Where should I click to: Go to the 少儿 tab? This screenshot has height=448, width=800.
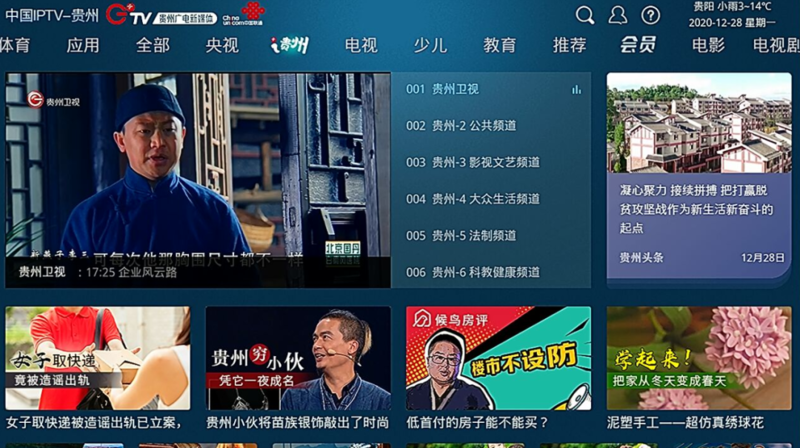point(430,45)
